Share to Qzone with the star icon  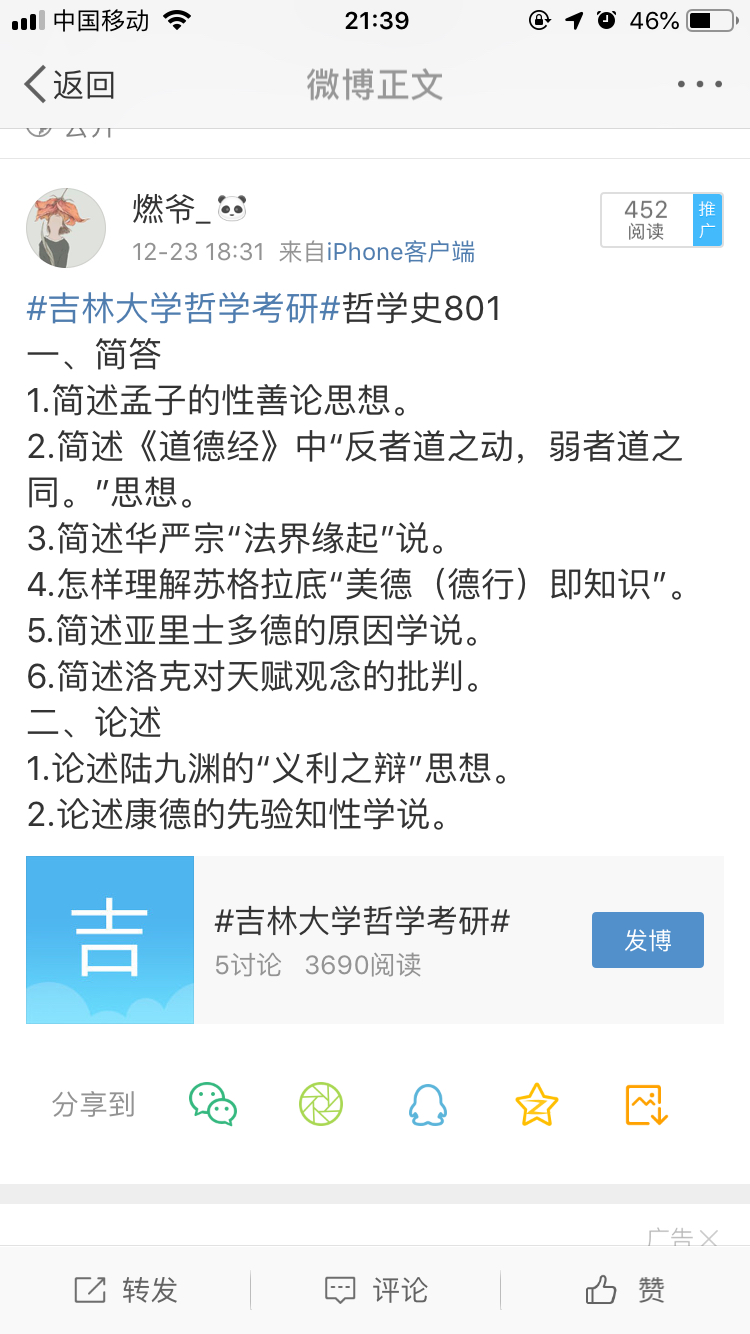[537, 1105]
